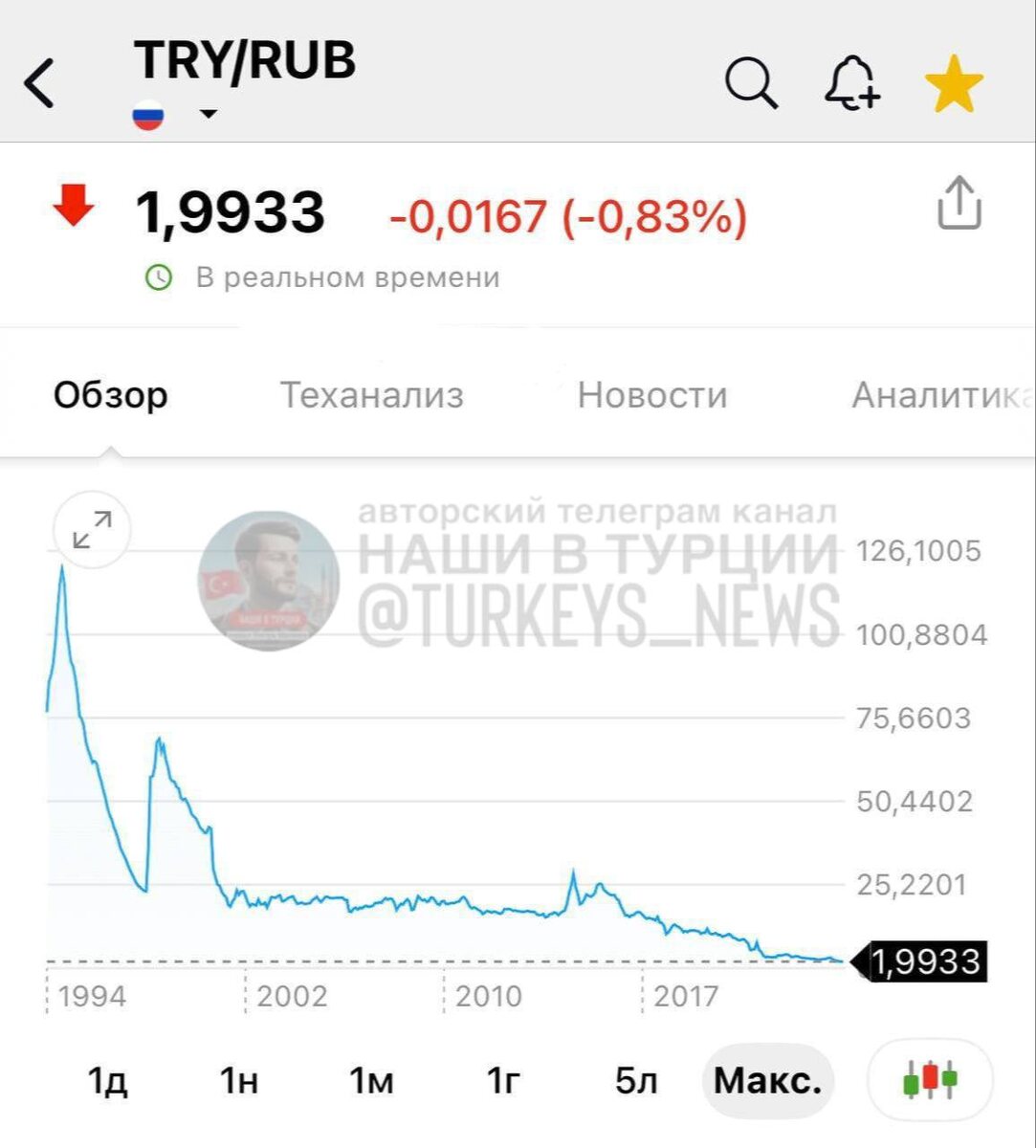Select the 1г chart range

coord(503,1081)
